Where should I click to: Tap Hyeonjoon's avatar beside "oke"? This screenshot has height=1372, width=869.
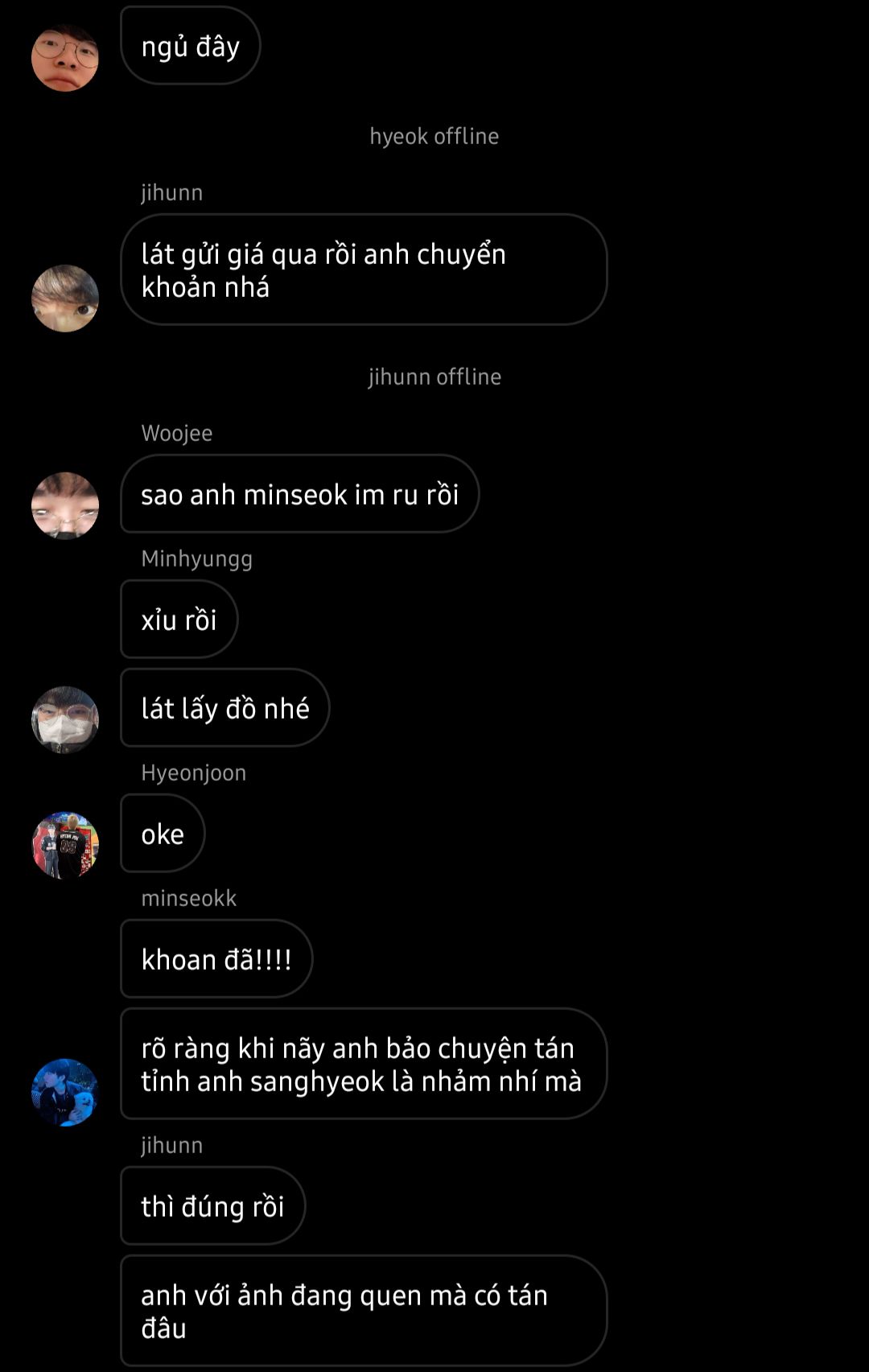pyautogui.click(x=65, y=845)
